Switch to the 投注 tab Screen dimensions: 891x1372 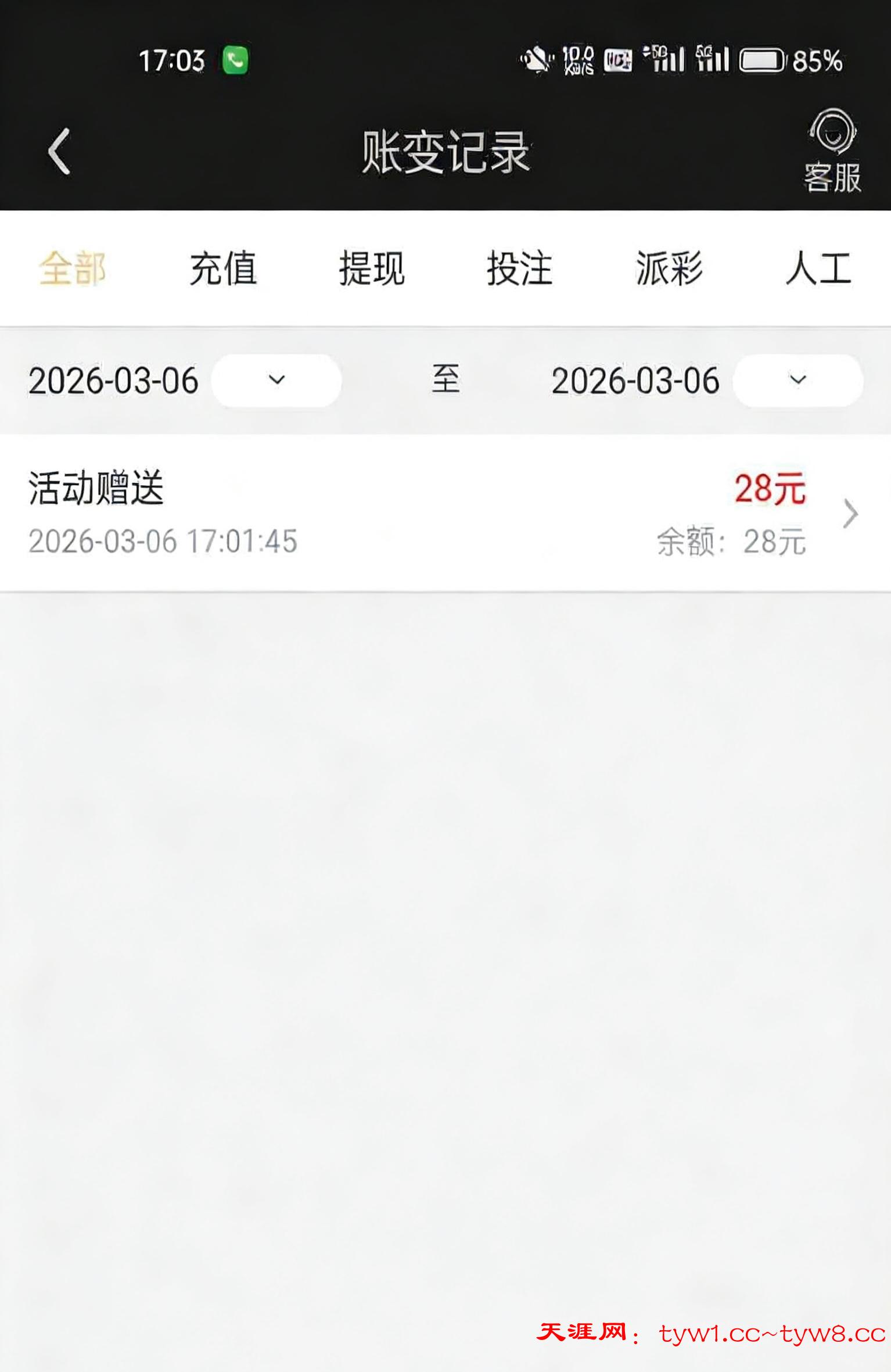click(519, 268)
